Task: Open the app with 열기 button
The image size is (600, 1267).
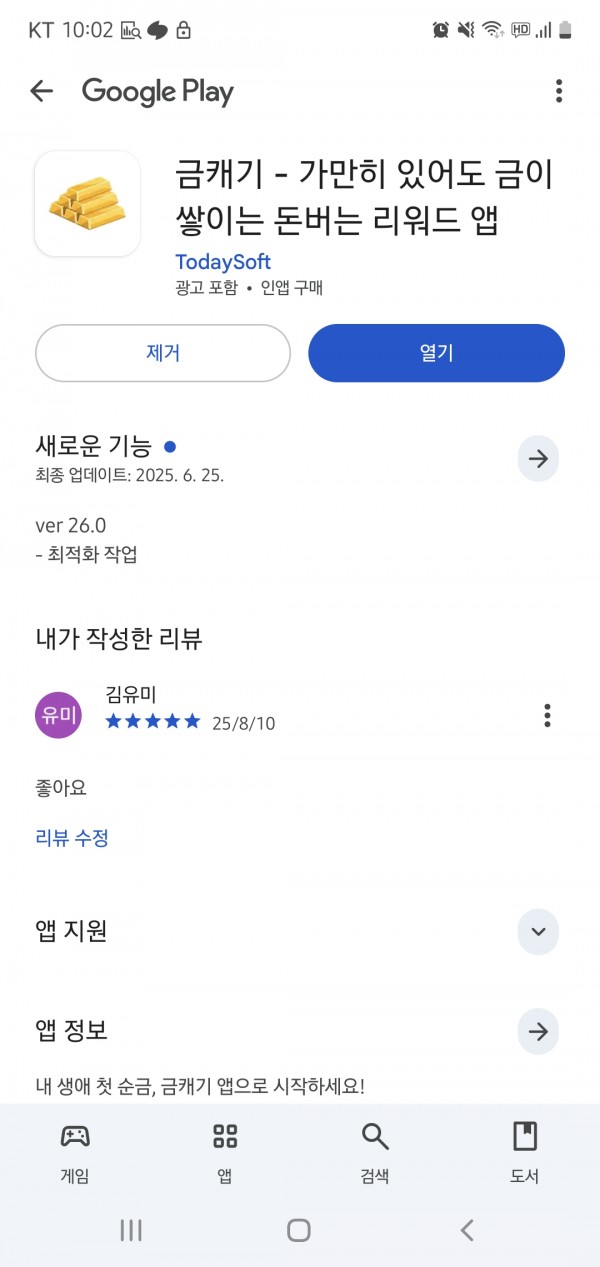Action: (x=436, y=353)
